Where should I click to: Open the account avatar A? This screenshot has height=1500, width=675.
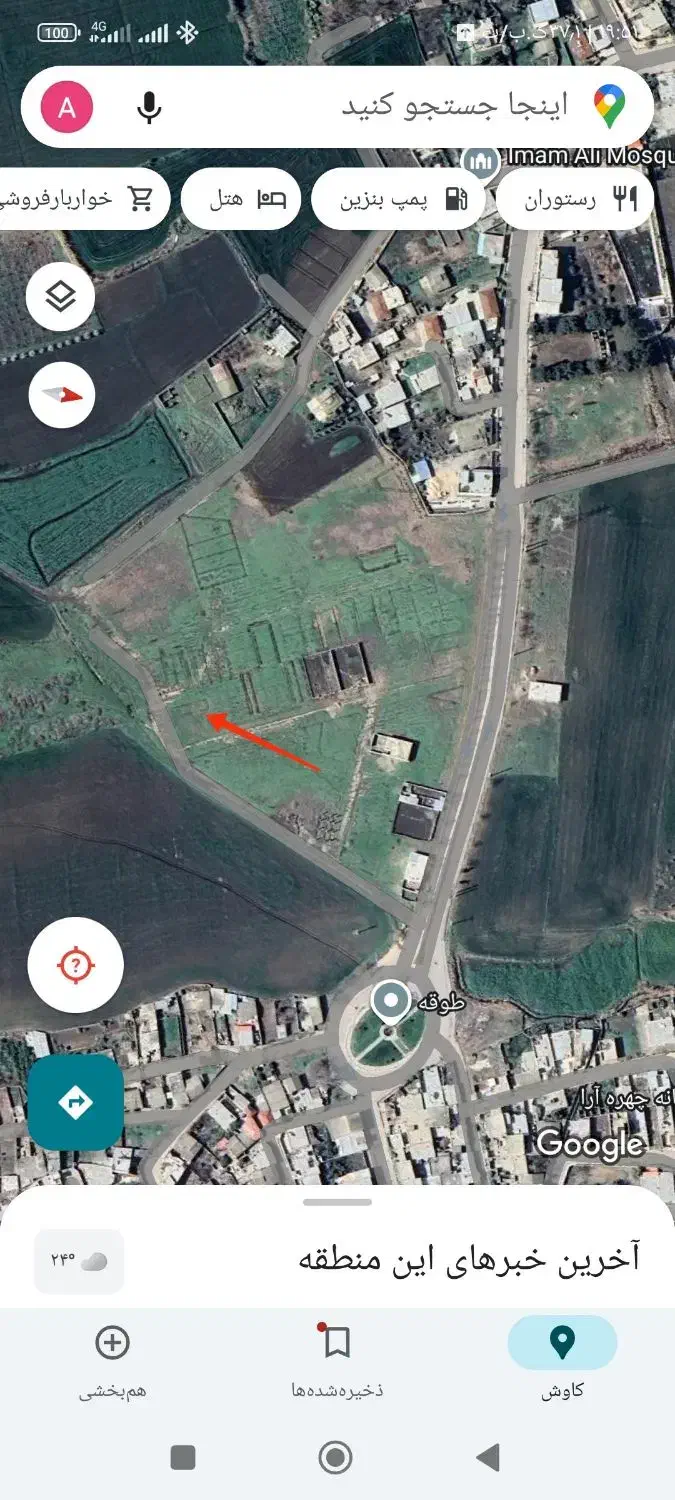click(67, 107)
